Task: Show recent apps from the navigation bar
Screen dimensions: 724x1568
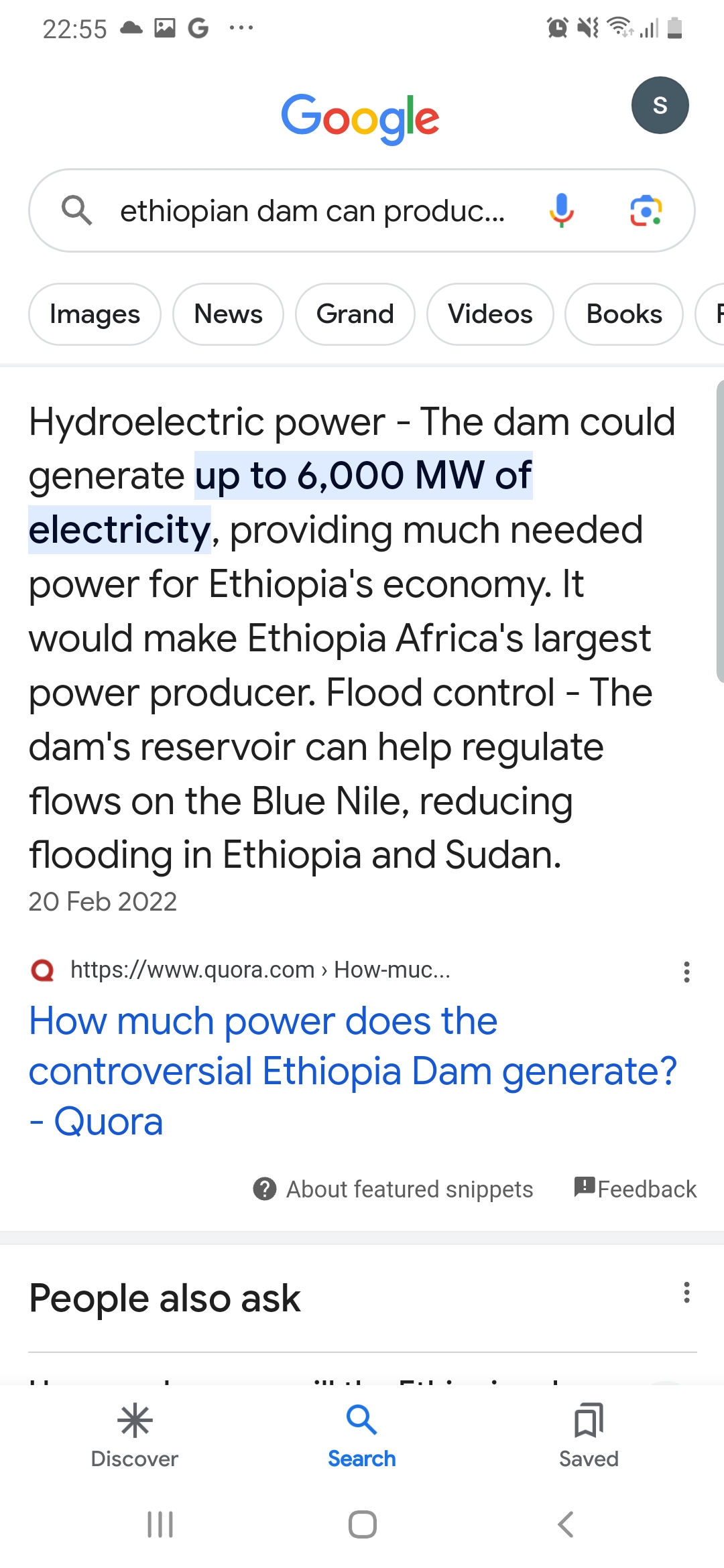Action: (x=160, y=1524)
